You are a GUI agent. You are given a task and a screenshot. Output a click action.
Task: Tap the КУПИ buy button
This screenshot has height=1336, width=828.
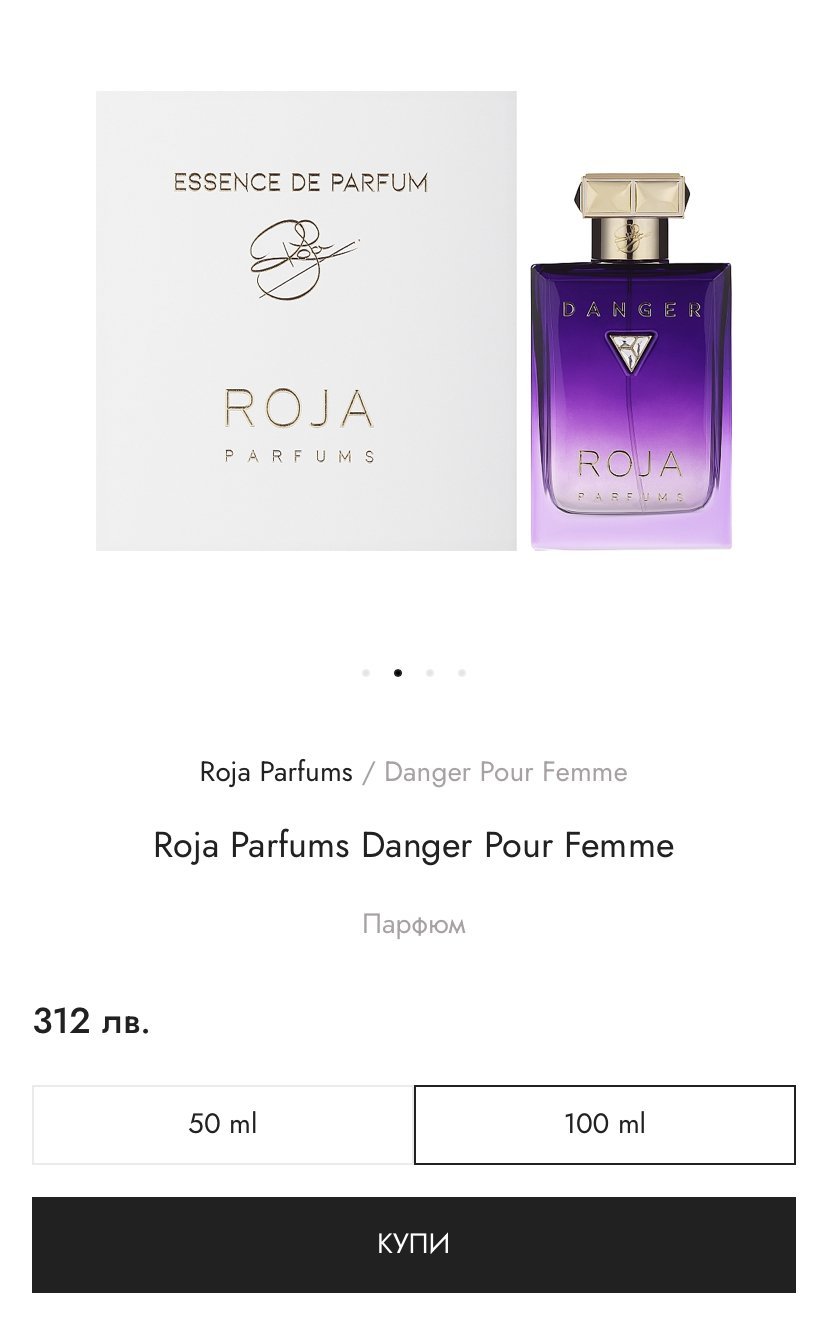pyautogui.click(x=414, y=1244)
